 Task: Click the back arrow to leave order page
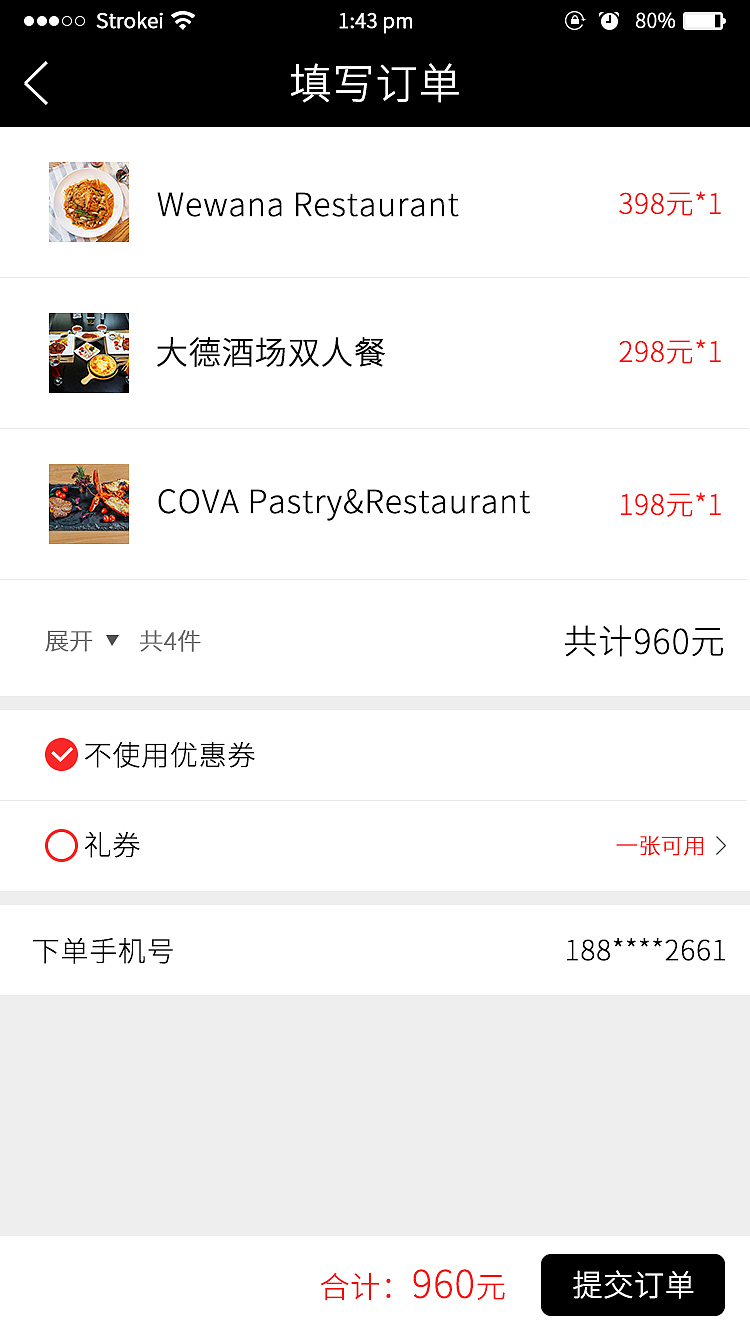click(x=37, y=83)
